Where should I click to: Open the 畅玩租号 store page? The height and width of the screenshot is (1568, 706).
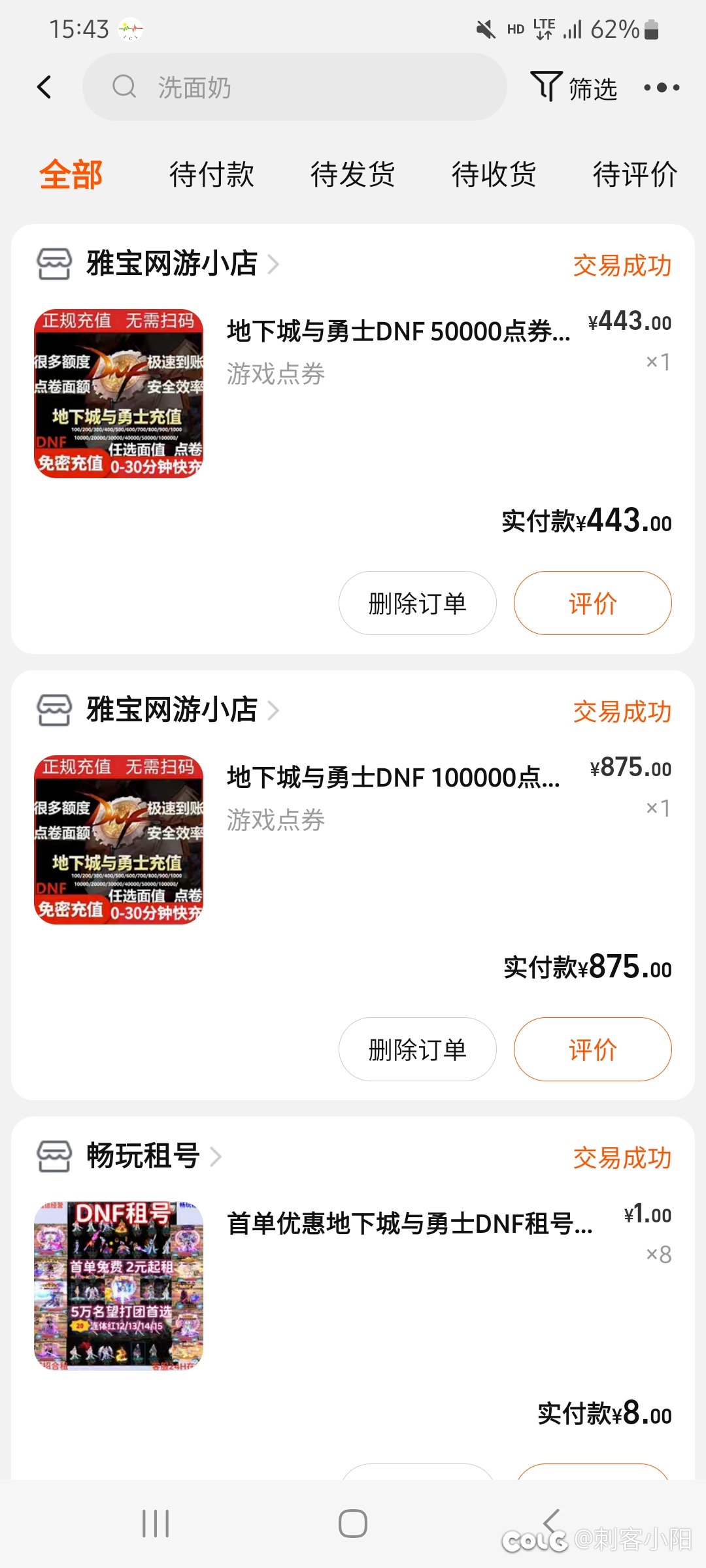tap(143, 1156)
